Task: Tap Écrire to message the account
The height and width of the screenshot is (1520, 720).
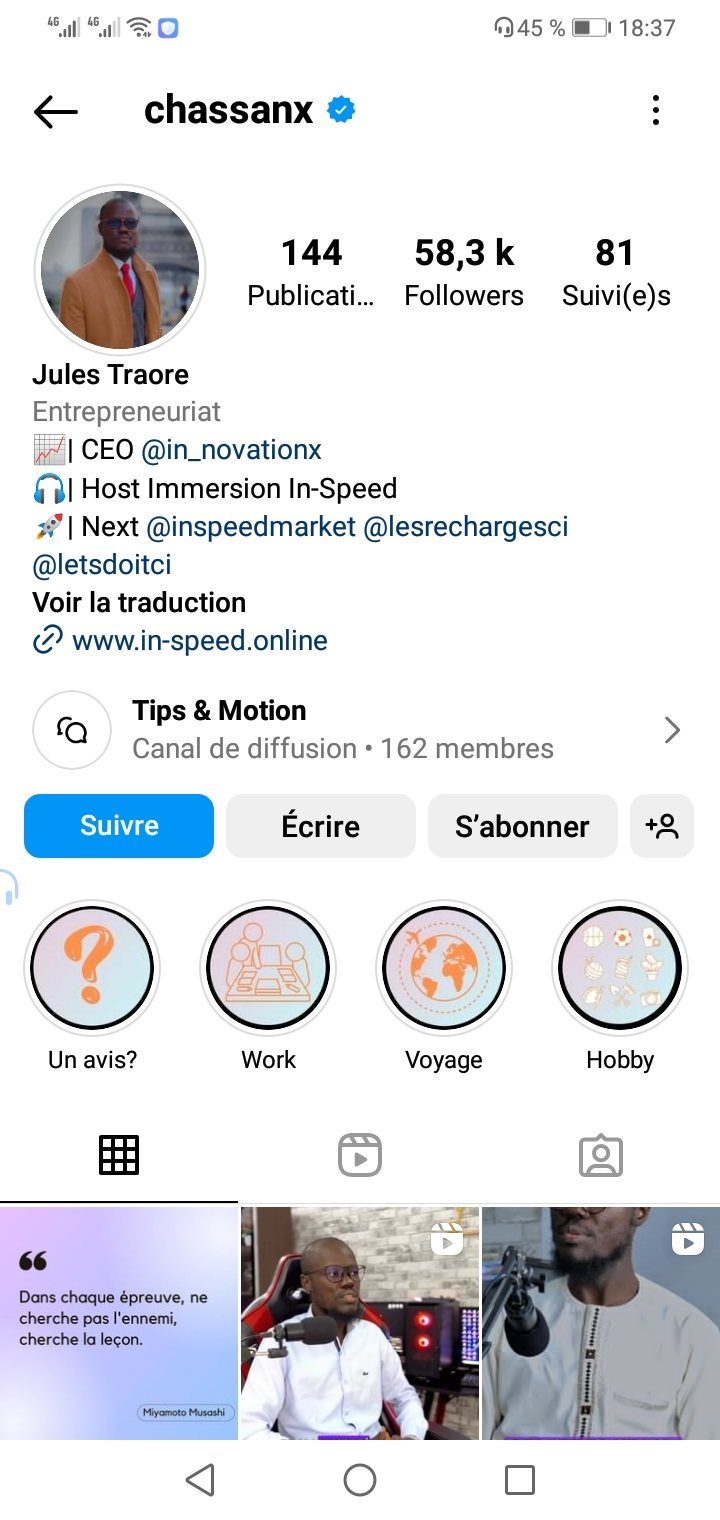Action: tap(320, 826)
